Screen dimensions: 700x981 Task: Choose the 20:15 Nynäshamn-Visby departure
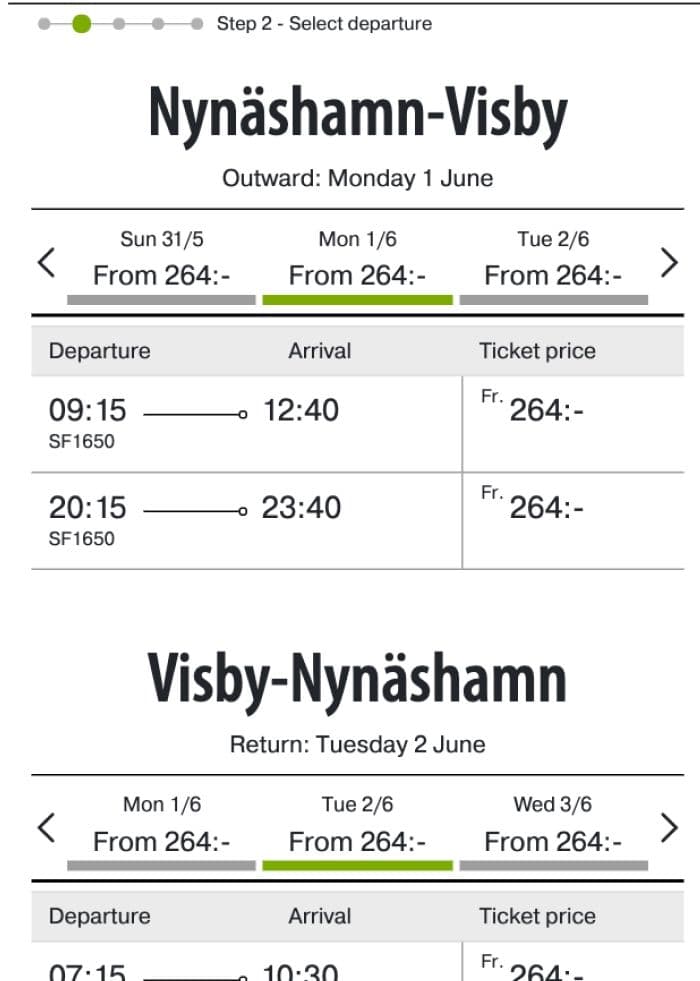(246, 520)
